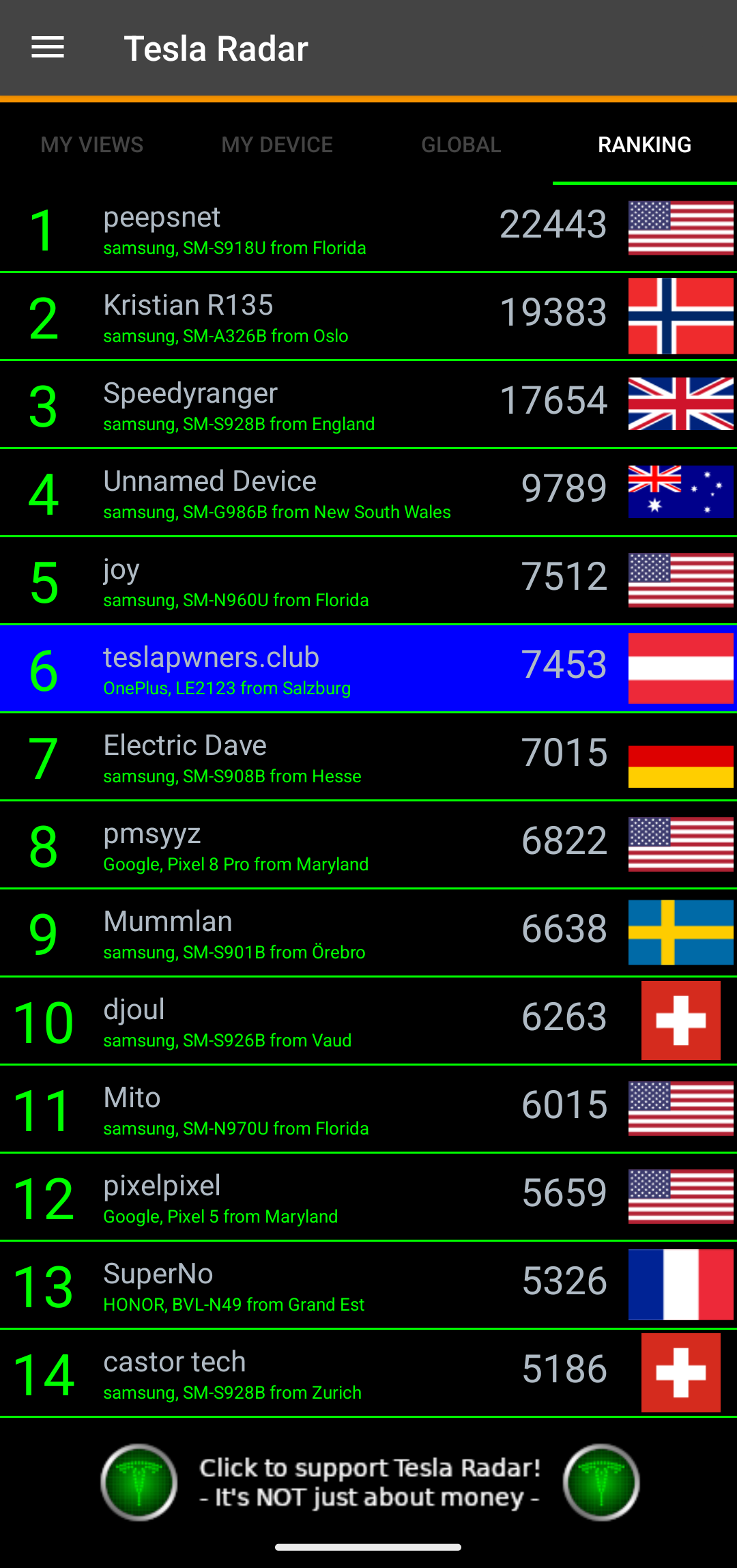Image resolution: width=737 pixels, height=1568 pixels.
Task: Open the hamburger drawer menu
Action: [x=48, y=48]
